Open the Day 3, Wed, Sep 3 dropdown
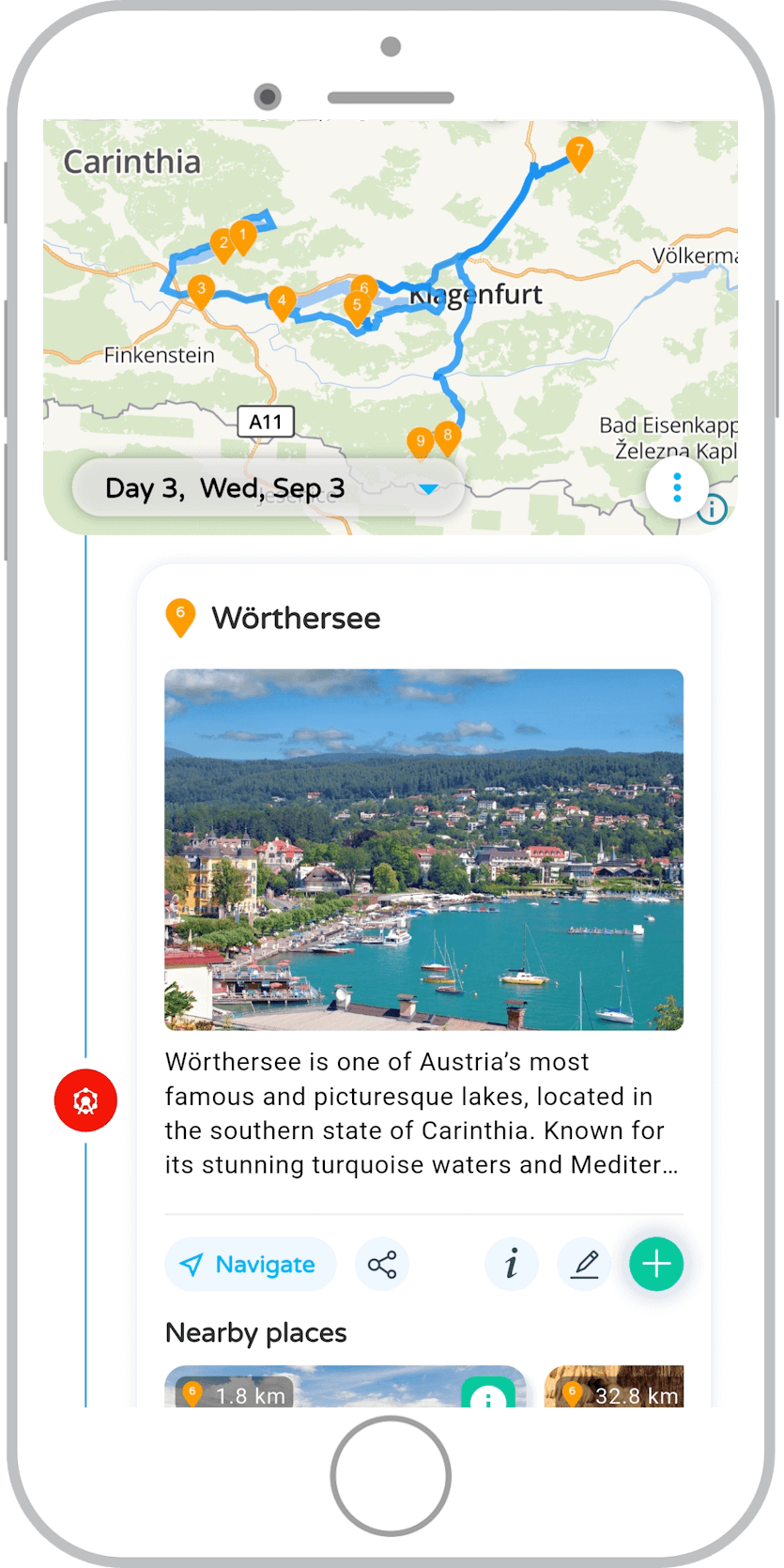784x1568 pixels. 269,488
